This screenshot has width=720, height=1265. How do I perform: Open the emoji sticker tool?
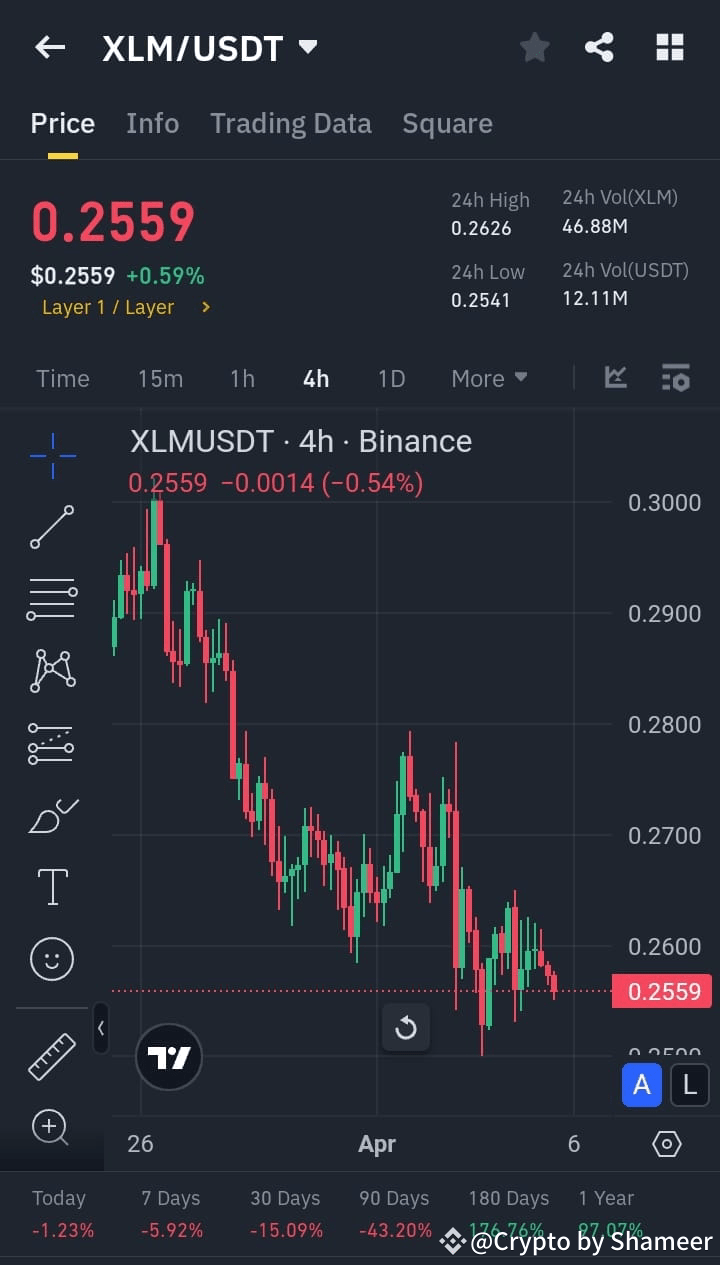pyautogui.click(x=51, y=958)
